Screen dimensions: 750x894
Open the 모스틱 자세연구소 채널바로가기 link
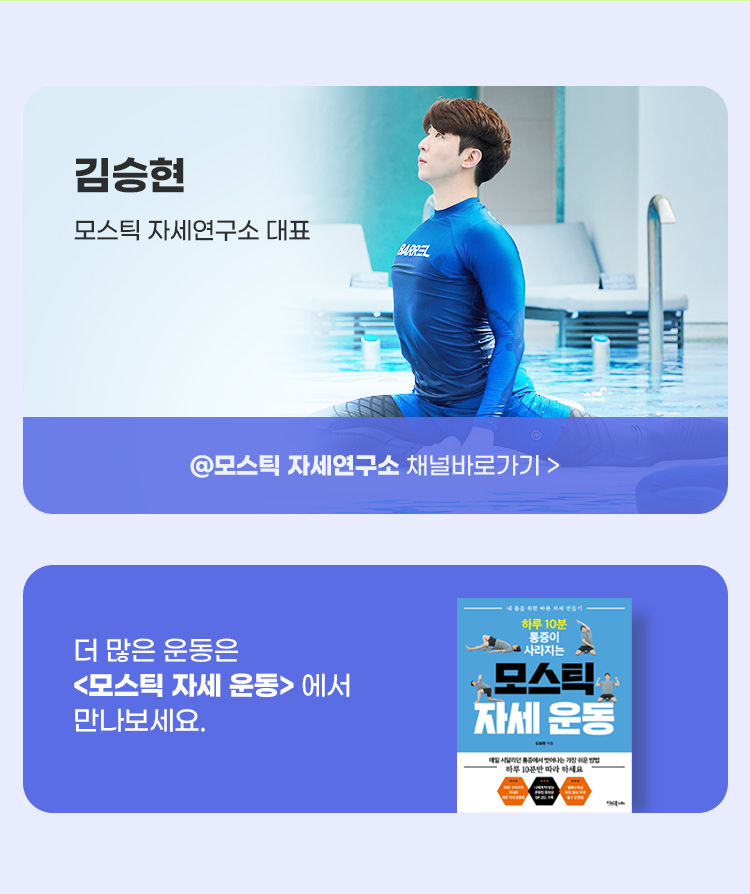(x=375, y=466)
